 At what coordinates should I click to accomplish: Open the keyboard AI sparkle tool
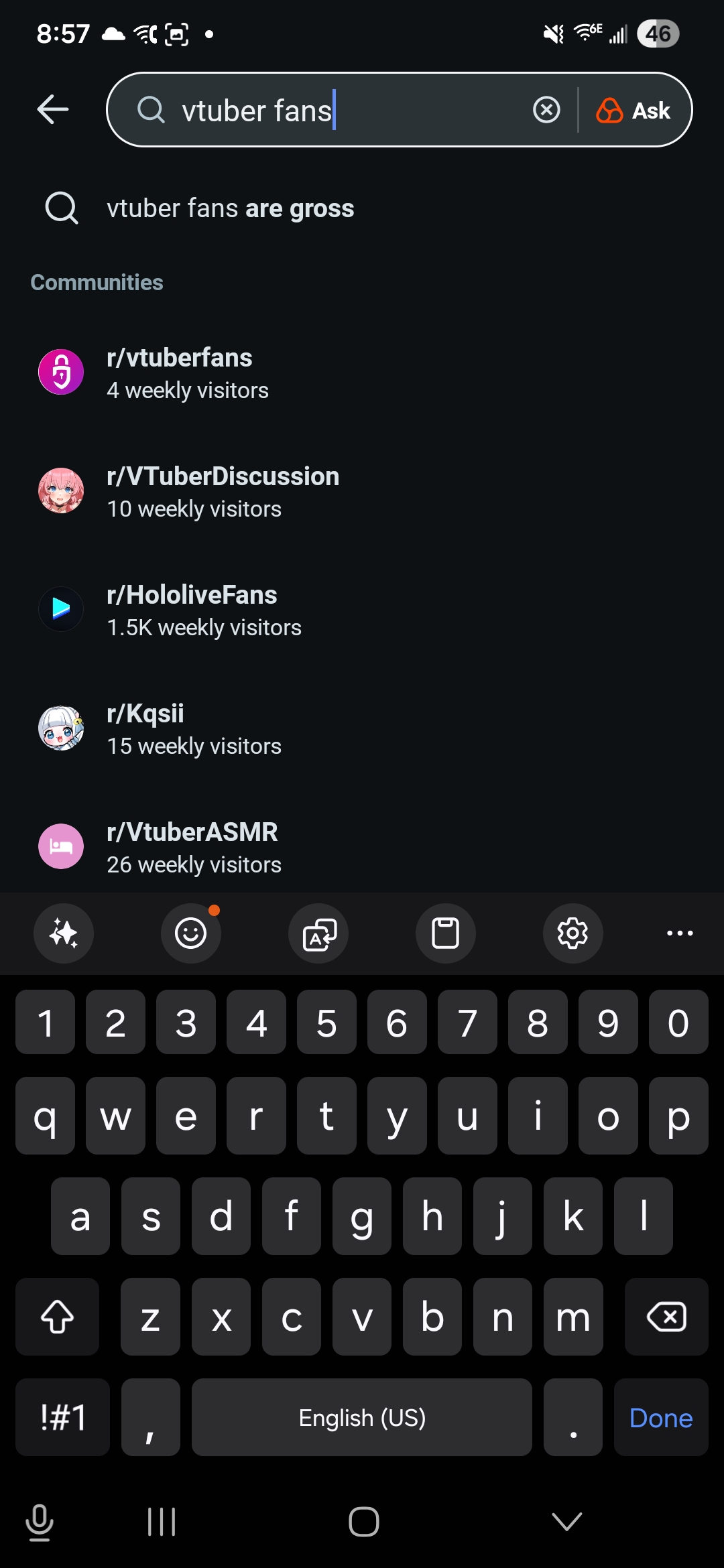64,933
